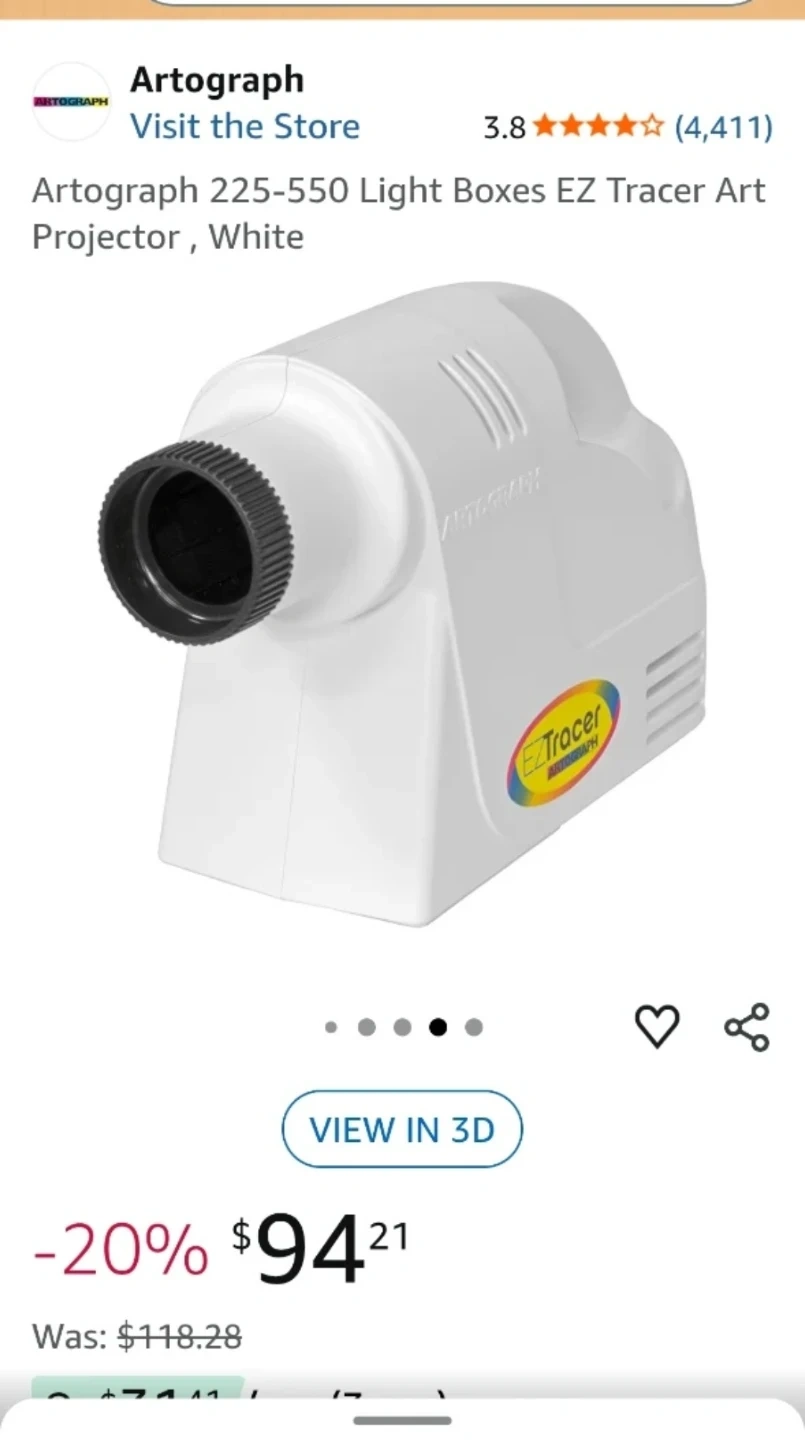Open the Visit the Store link
The image size is (805, 1440).
tap(244, 127)
